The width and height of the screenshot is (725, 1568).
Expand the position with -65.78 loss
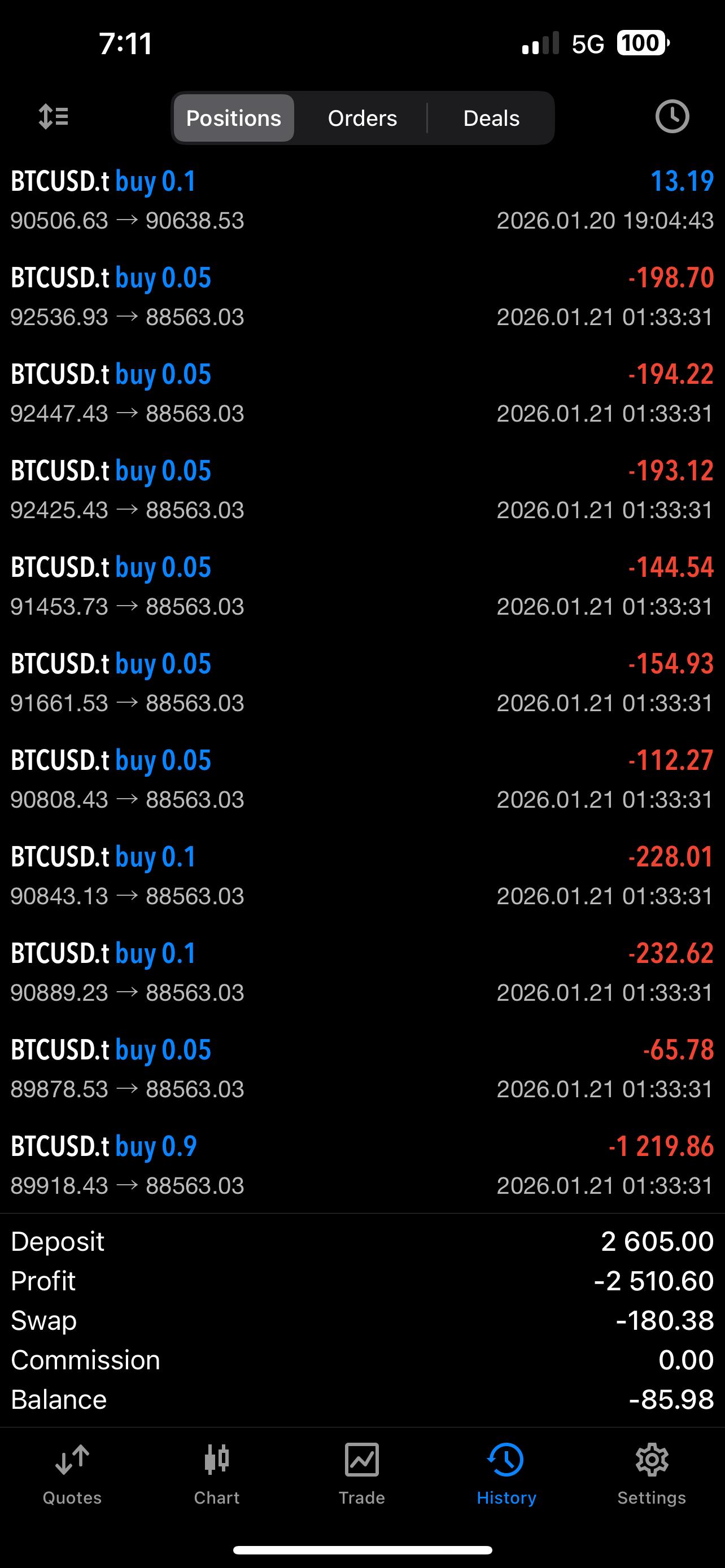click(x=362, y=1069)
